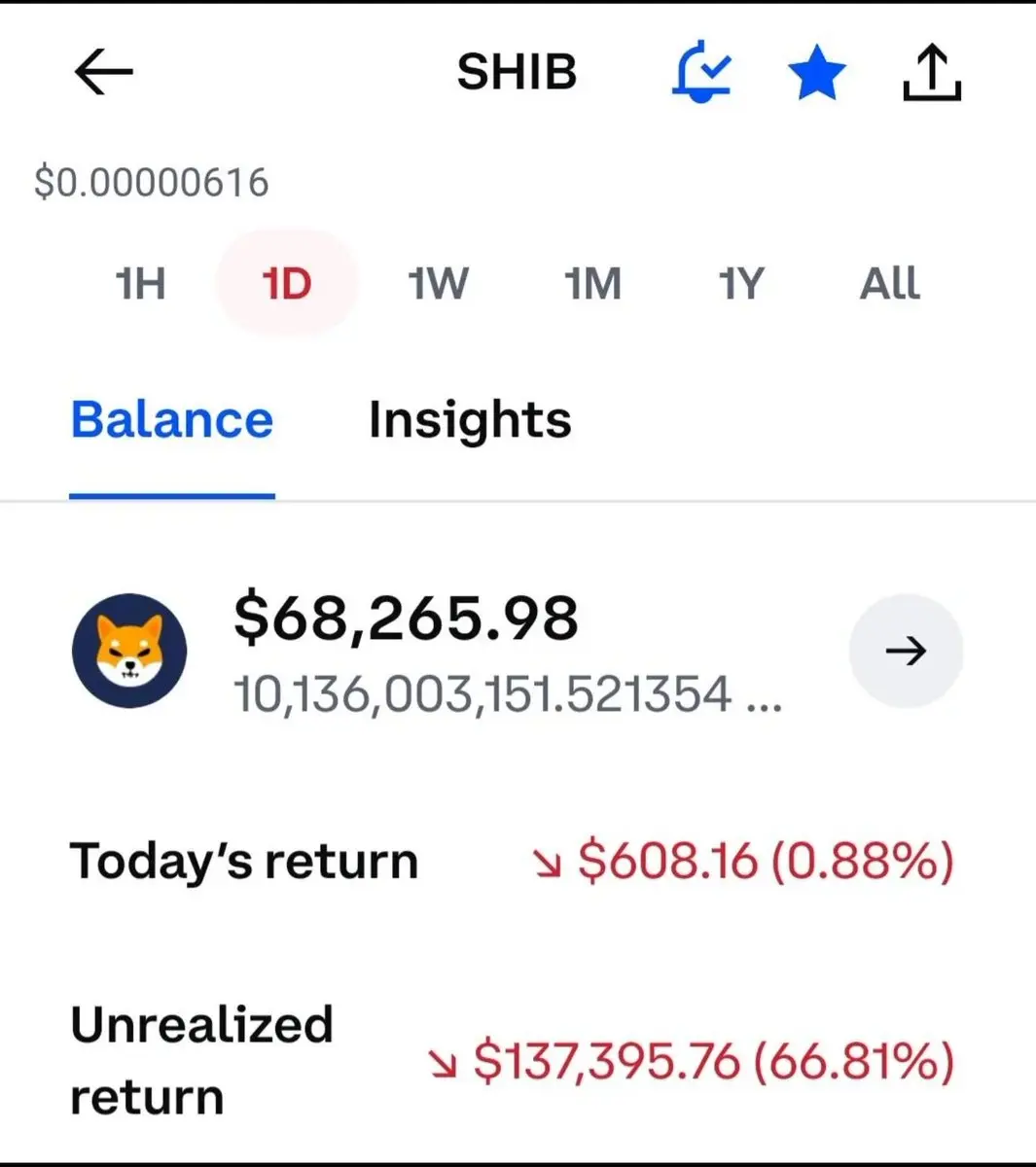This screenshot has height=1167, width=1036.
Task: Open the SHIB price alert bell
Action: pyautogui.click(x=701, y=73)
